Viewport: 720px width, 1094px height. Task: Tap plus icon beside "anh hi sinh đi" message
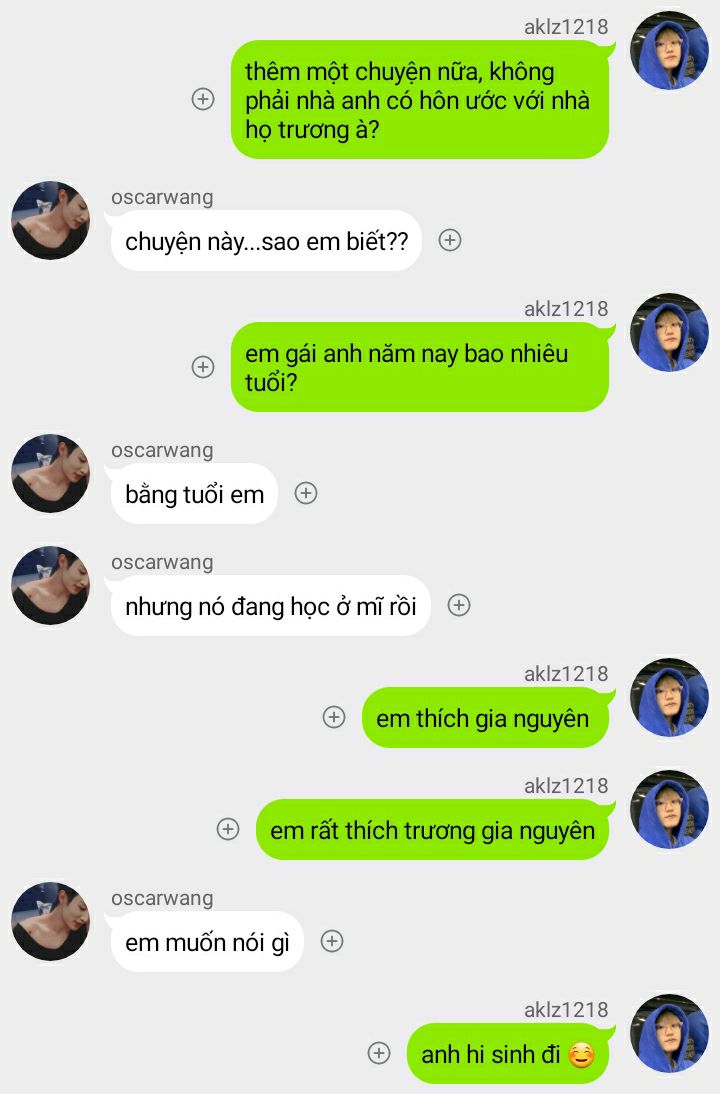(379, 1053)
